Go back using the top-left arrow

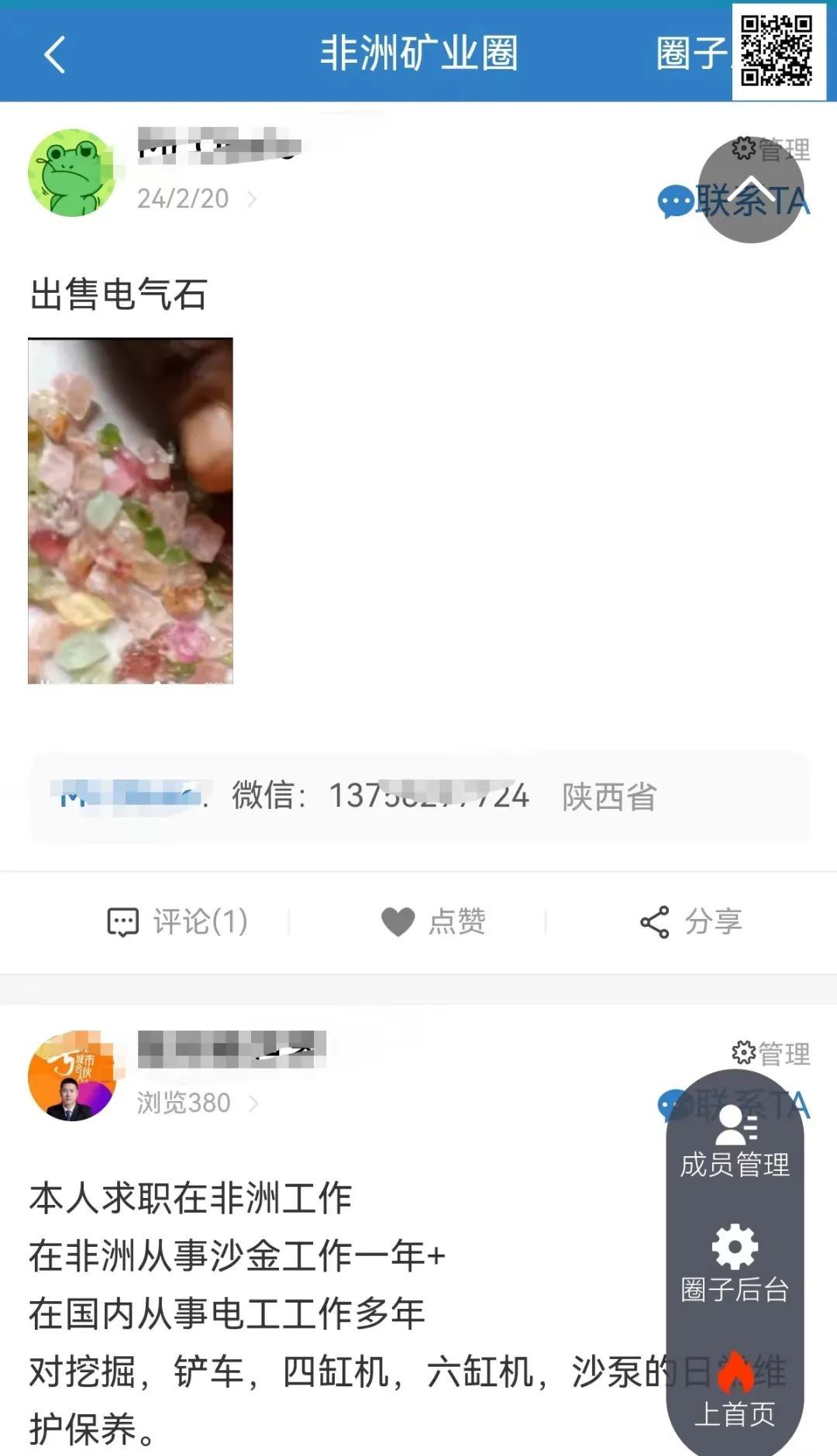pos(54,54)
